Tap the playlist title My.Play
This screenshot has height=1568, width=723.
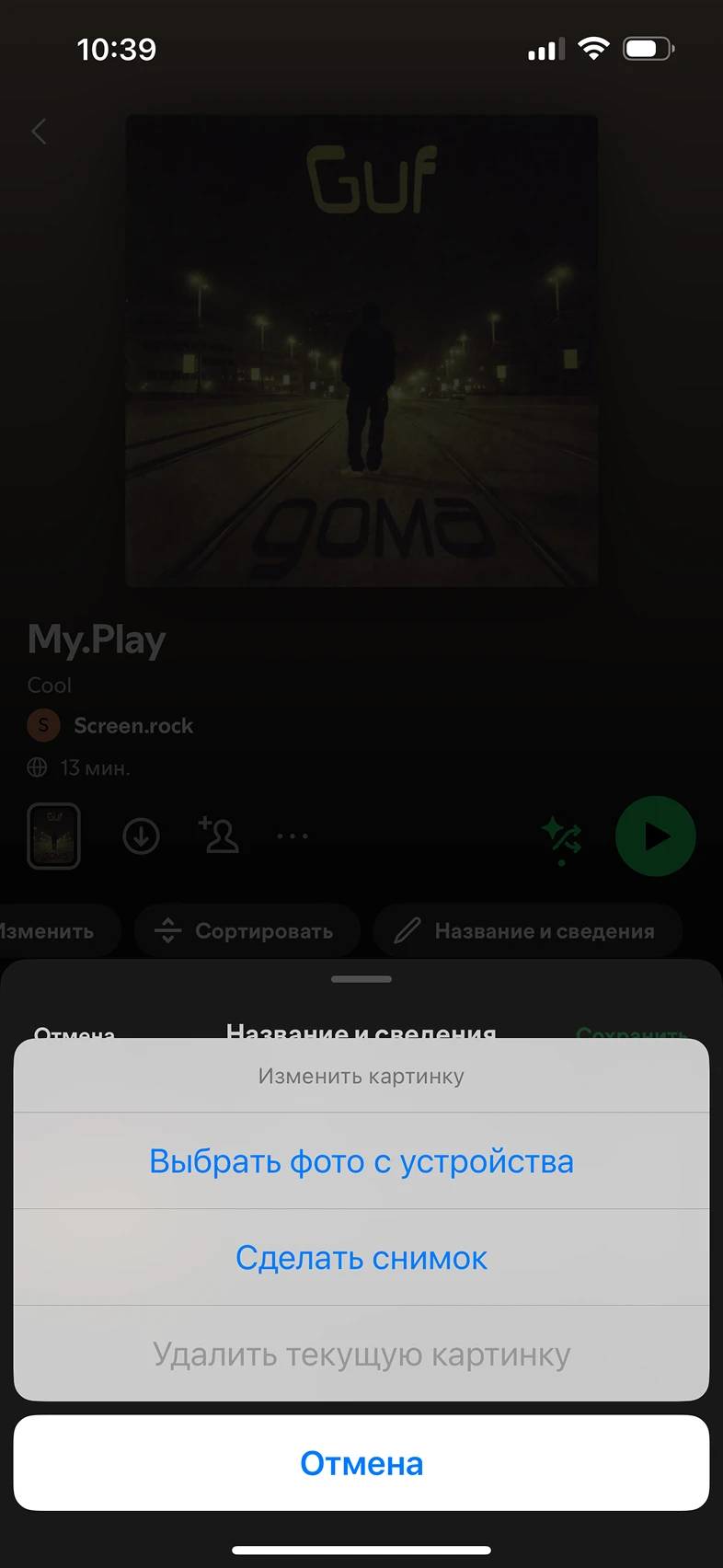click(x=96, y=640)
